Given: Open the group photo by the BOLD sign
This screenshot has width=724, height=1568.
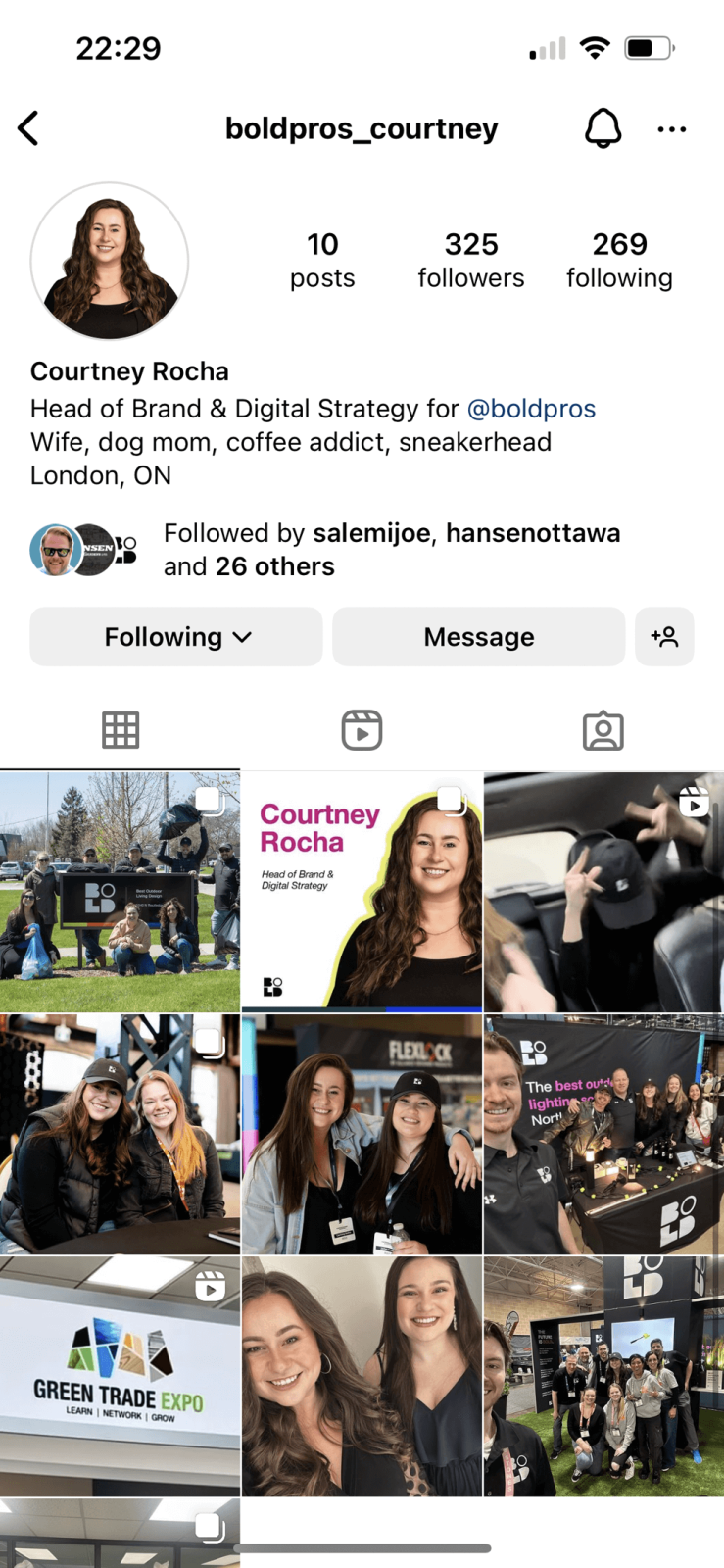Looking at the screenshot, I should coord(120,892).
